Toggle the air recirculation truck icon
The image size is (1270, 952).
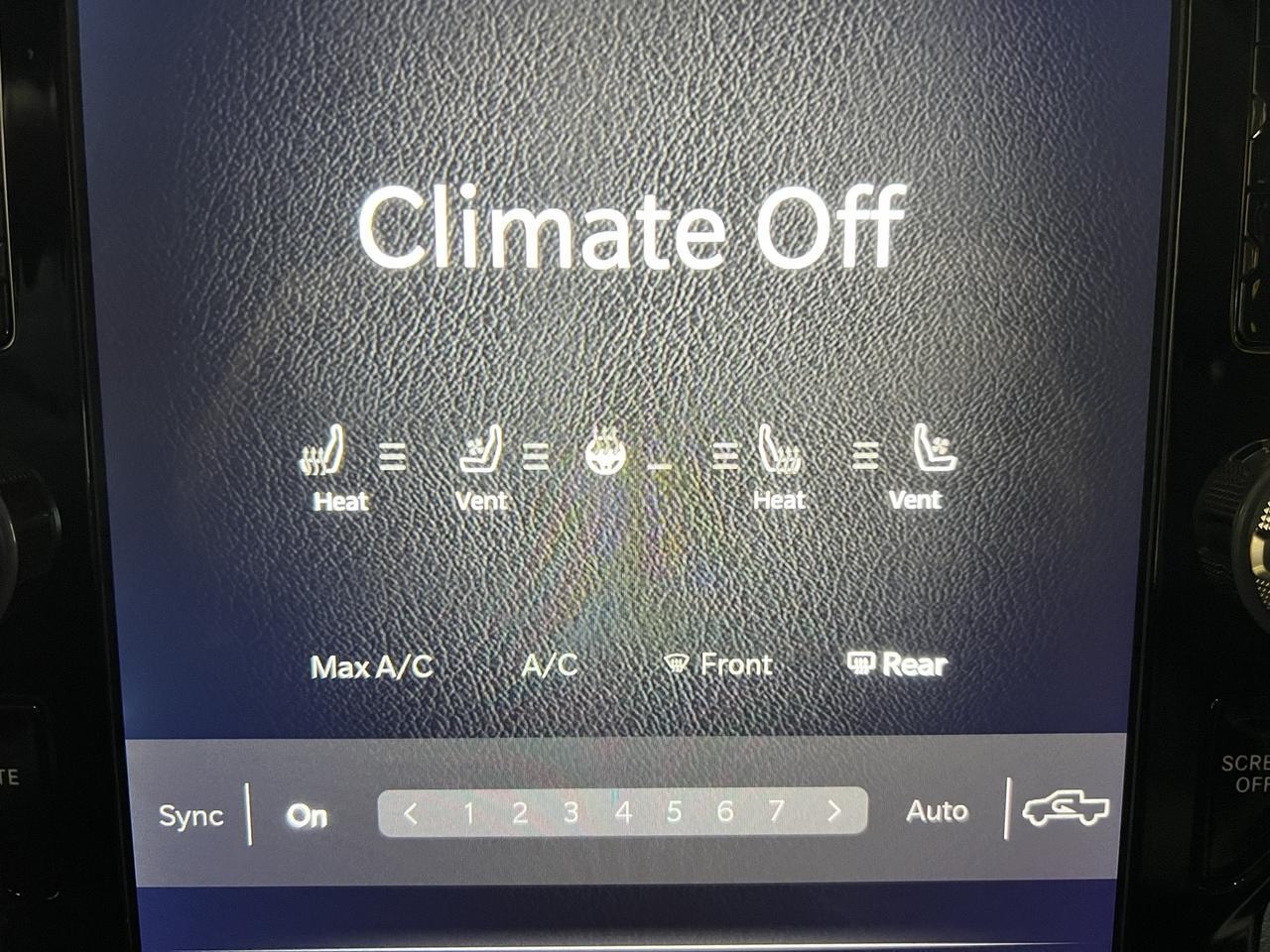point(1065,809)
